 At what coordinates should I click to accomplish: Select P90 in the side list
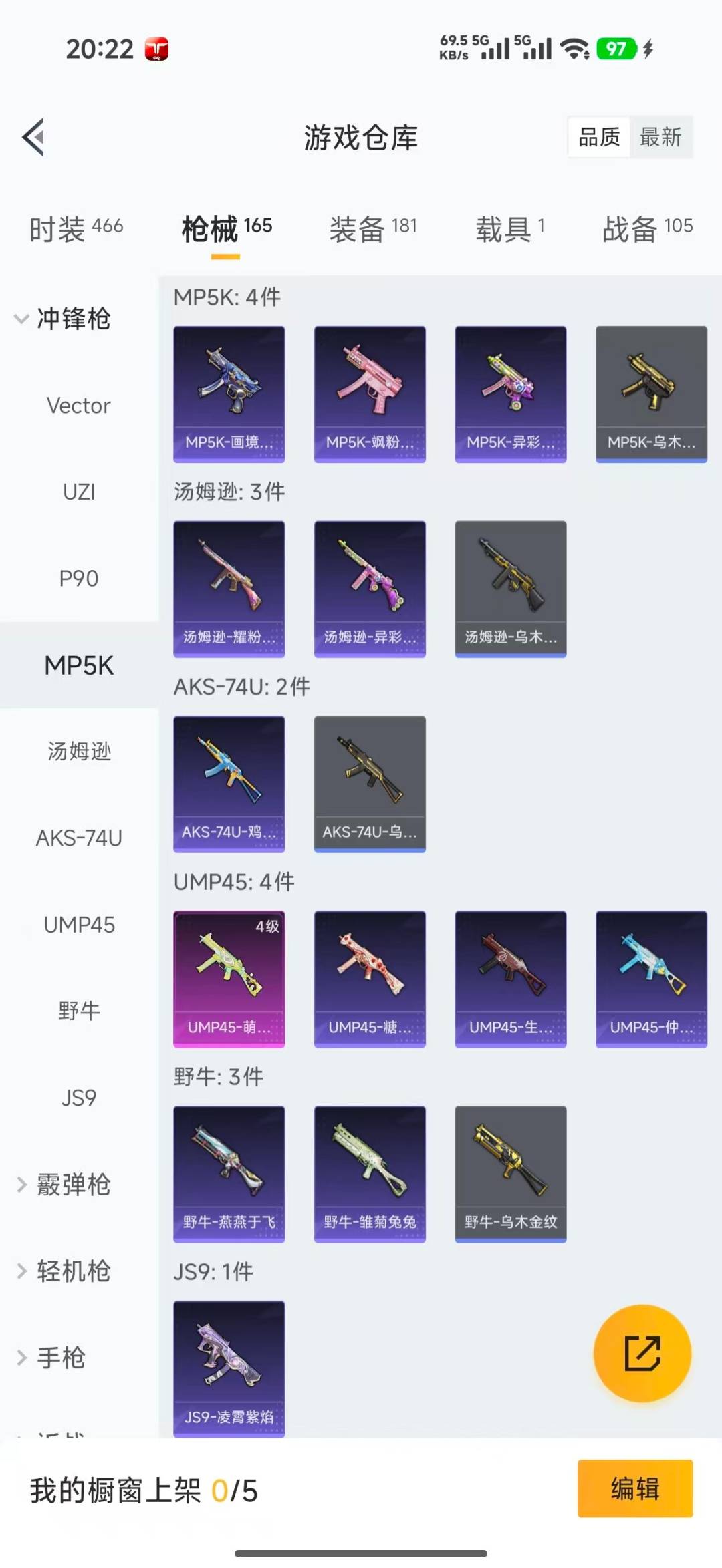pos(79,578)
